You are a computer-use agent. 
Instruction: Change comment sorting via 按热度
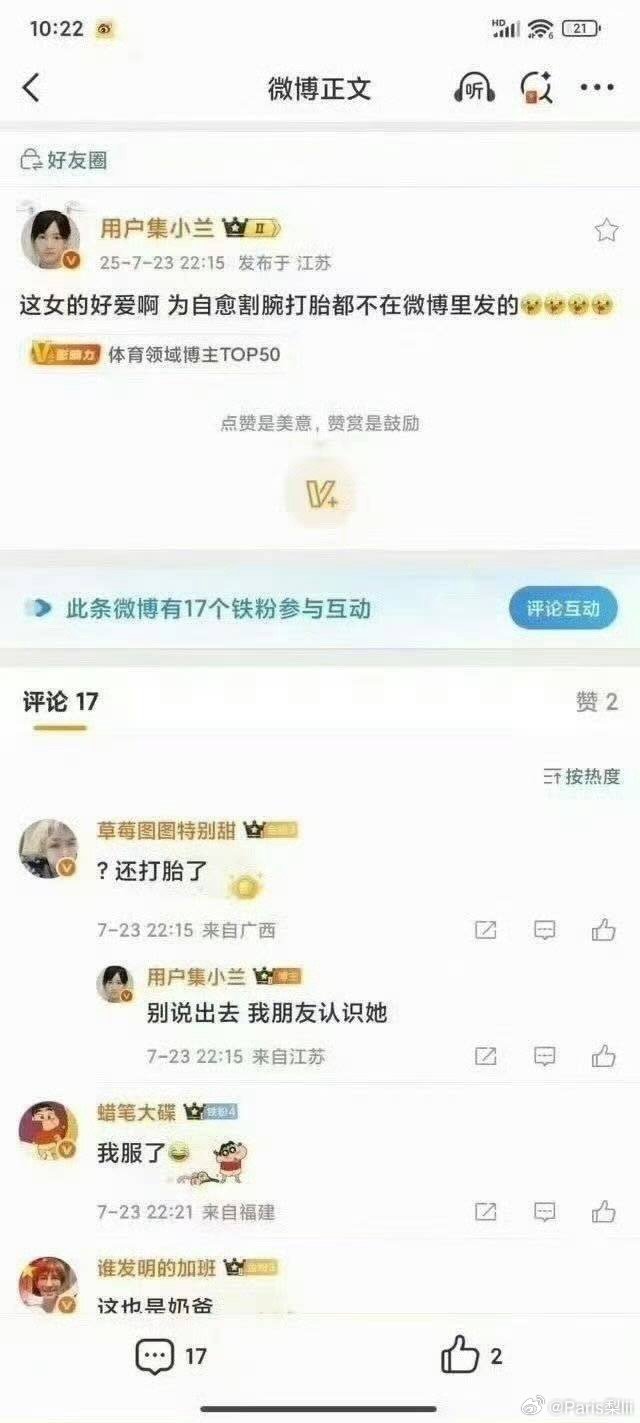[x=581, y=776]
